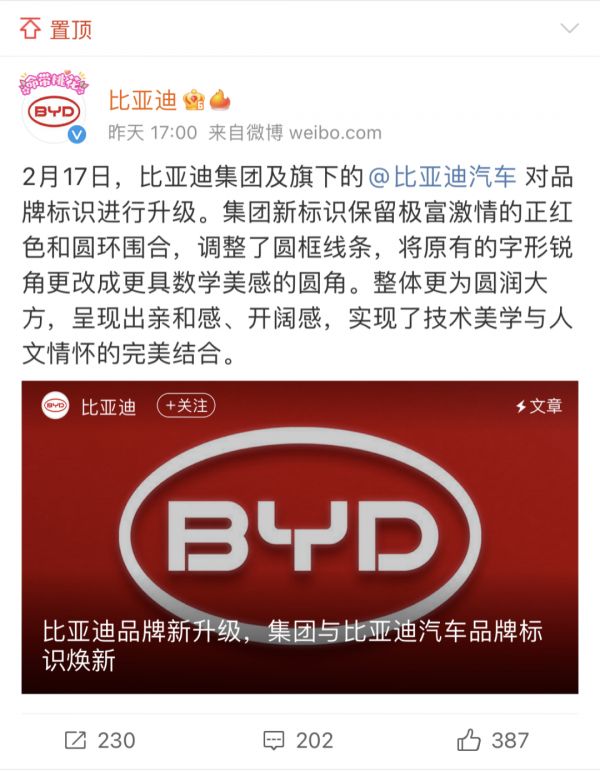This screenshot has height=771, width=600.
Task: Open the BYD brand upgrade article card
Action: click(300, 540)
